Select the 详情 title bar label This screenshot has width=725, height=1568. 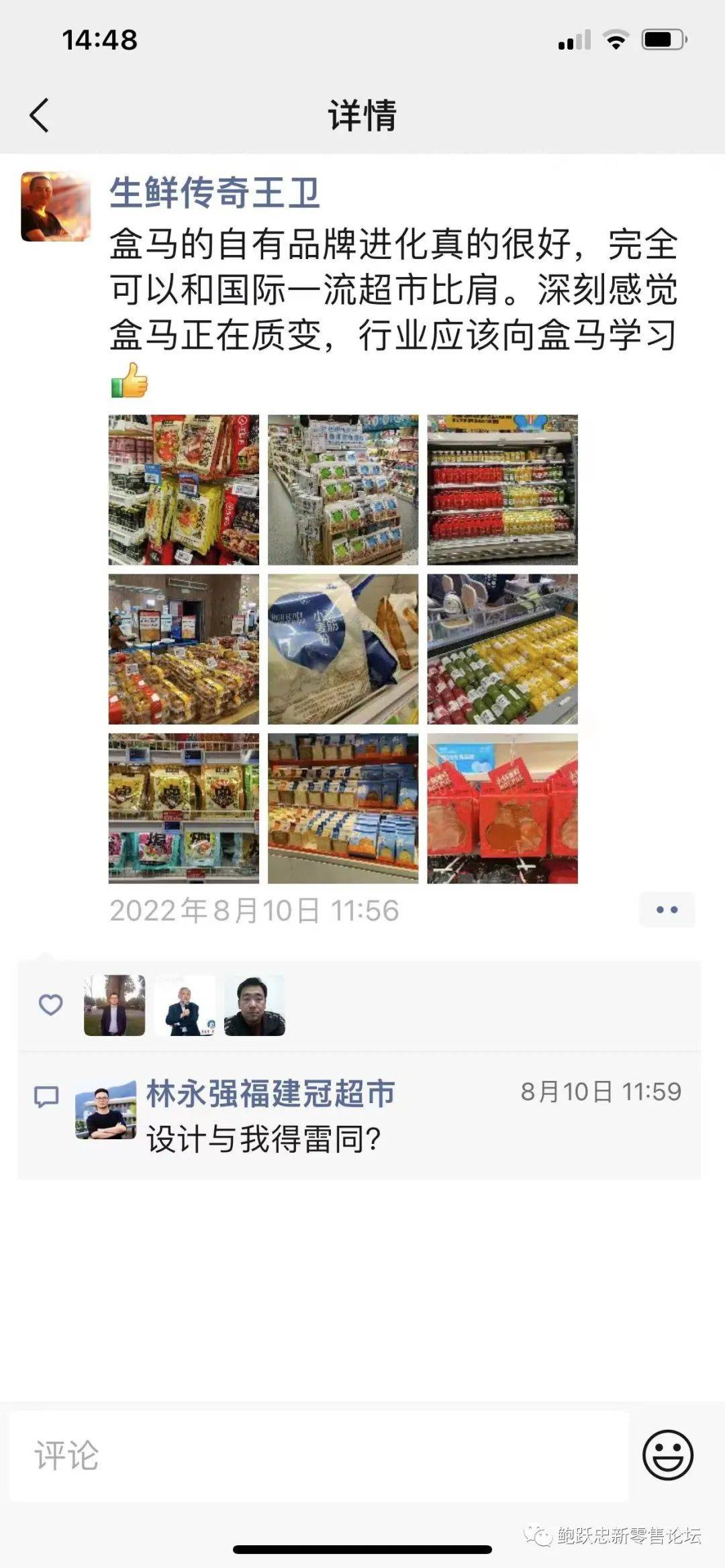[x=362, y=114]
